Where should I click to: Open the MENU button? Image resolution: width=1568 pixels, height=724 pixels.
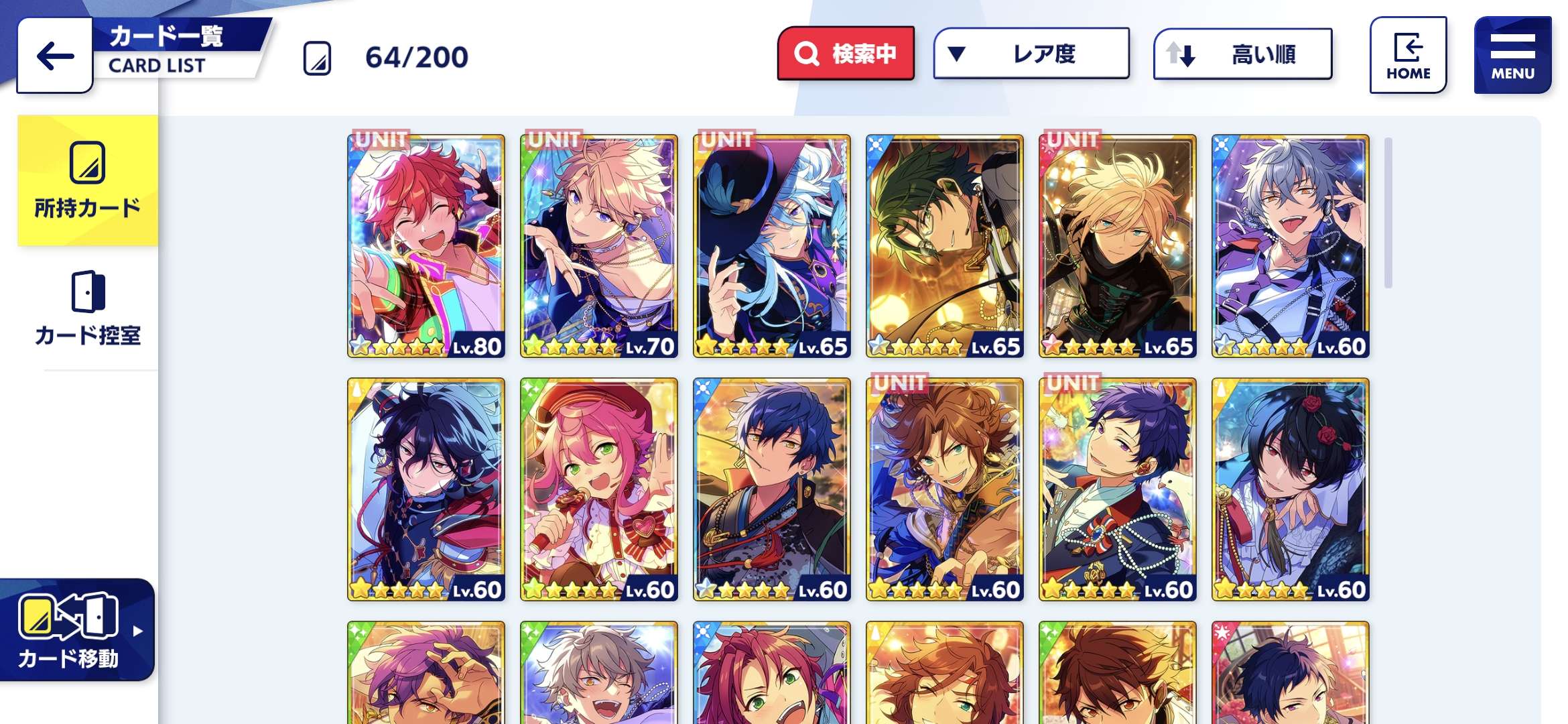1512,56
